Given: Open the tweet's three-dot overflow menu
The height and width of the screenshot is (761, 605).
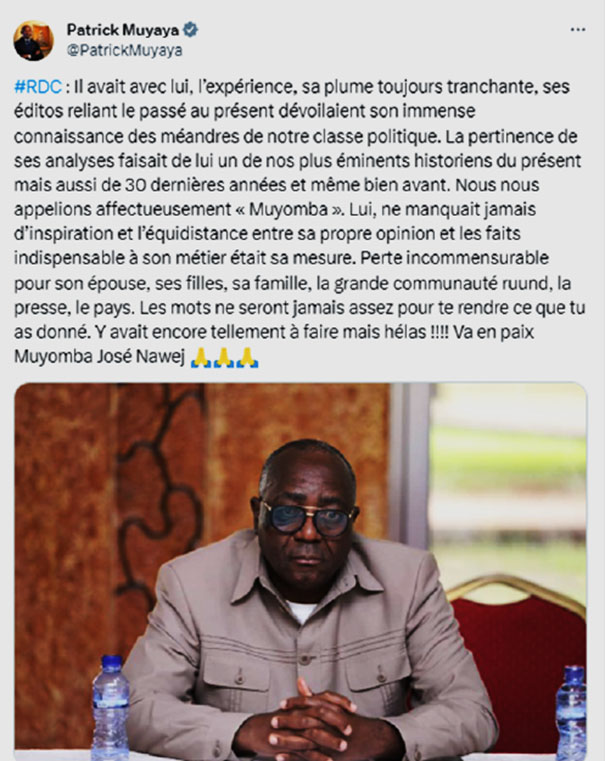Looking at the screenshot, I should click(577, 30).
